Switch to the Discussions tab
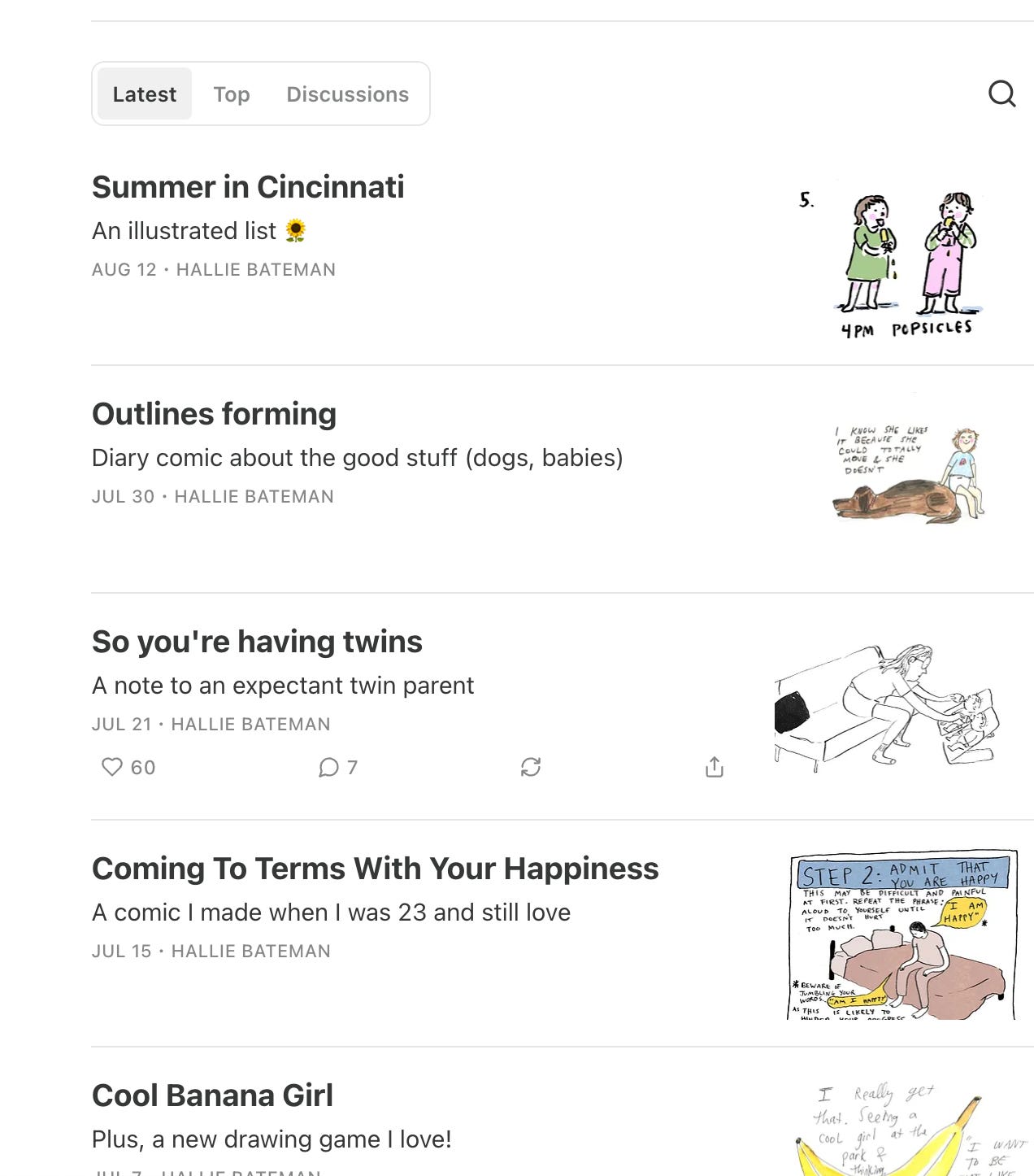 pos(347,94)
